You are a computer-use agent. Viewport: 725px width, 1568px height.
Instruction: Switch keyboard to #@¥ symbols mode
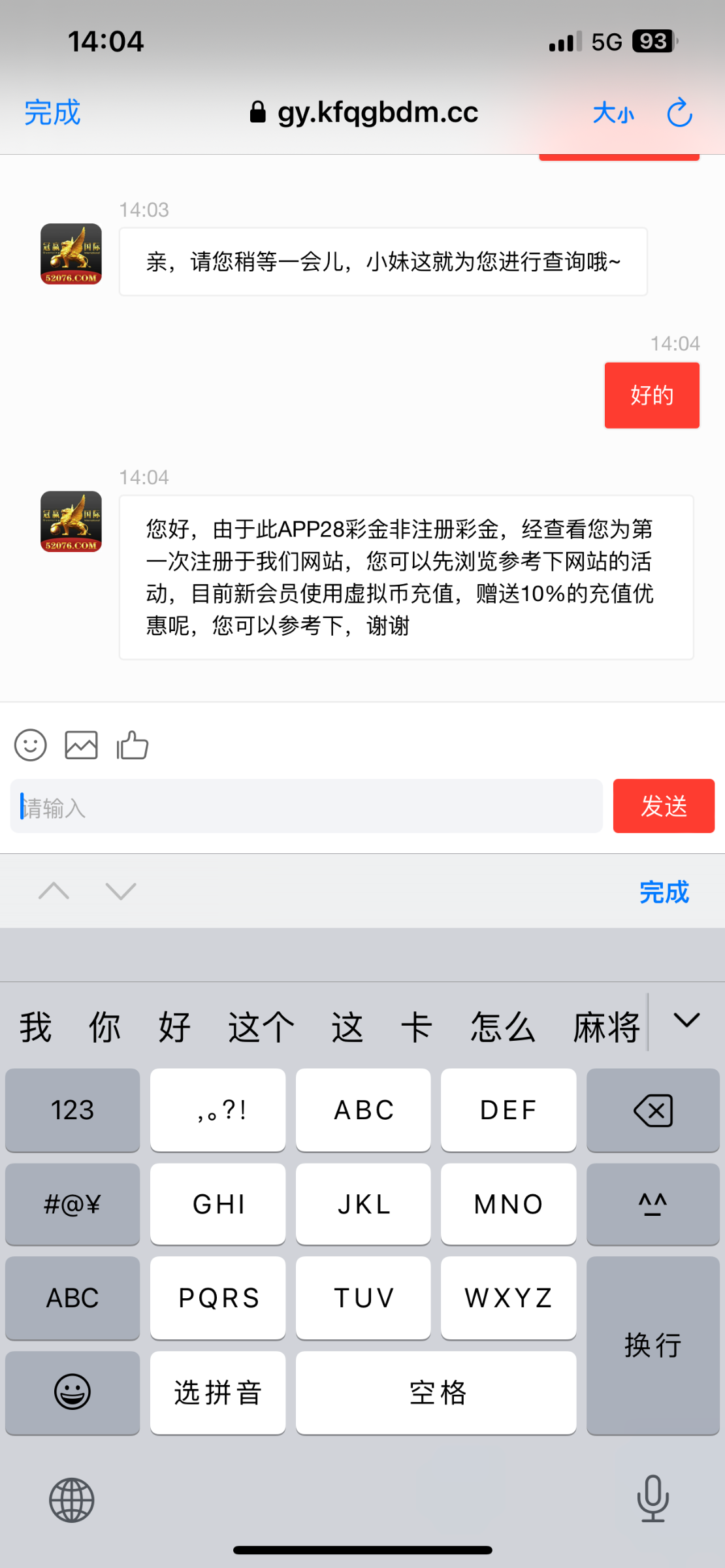[x=72, y=1204]
